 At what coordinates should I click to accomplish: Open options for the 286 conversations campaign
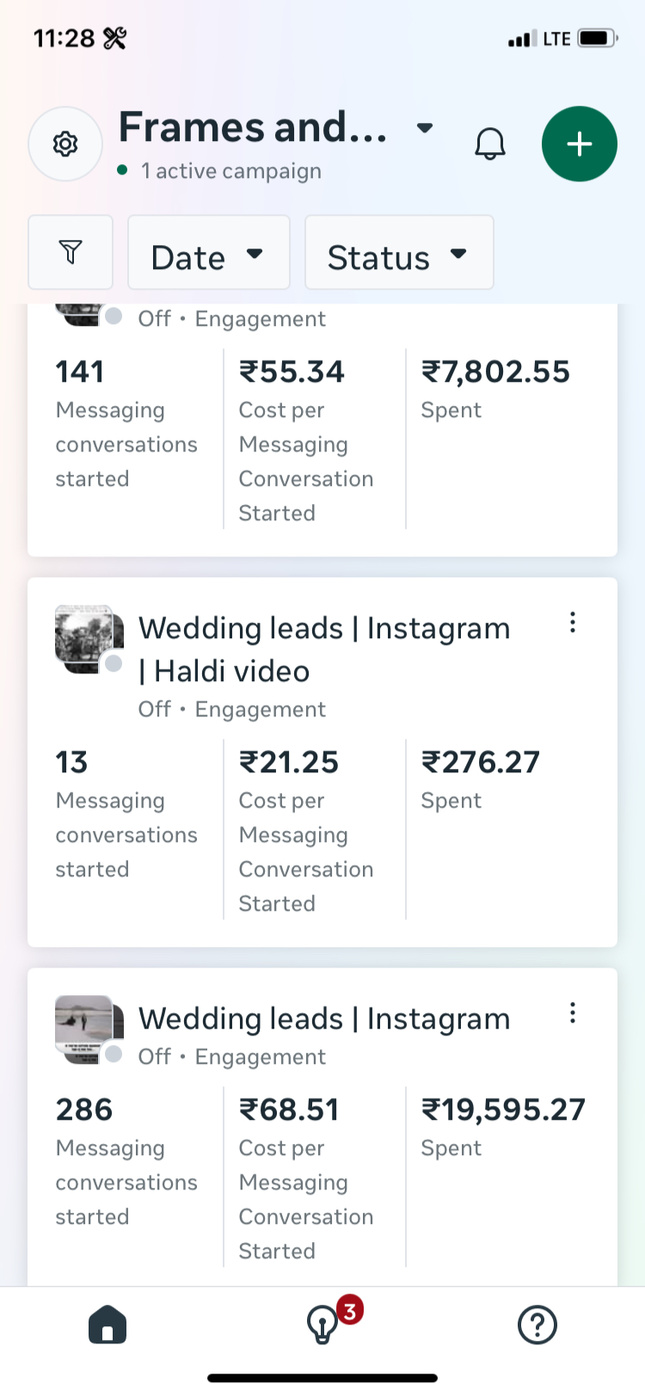click(x=572, y=1013)
